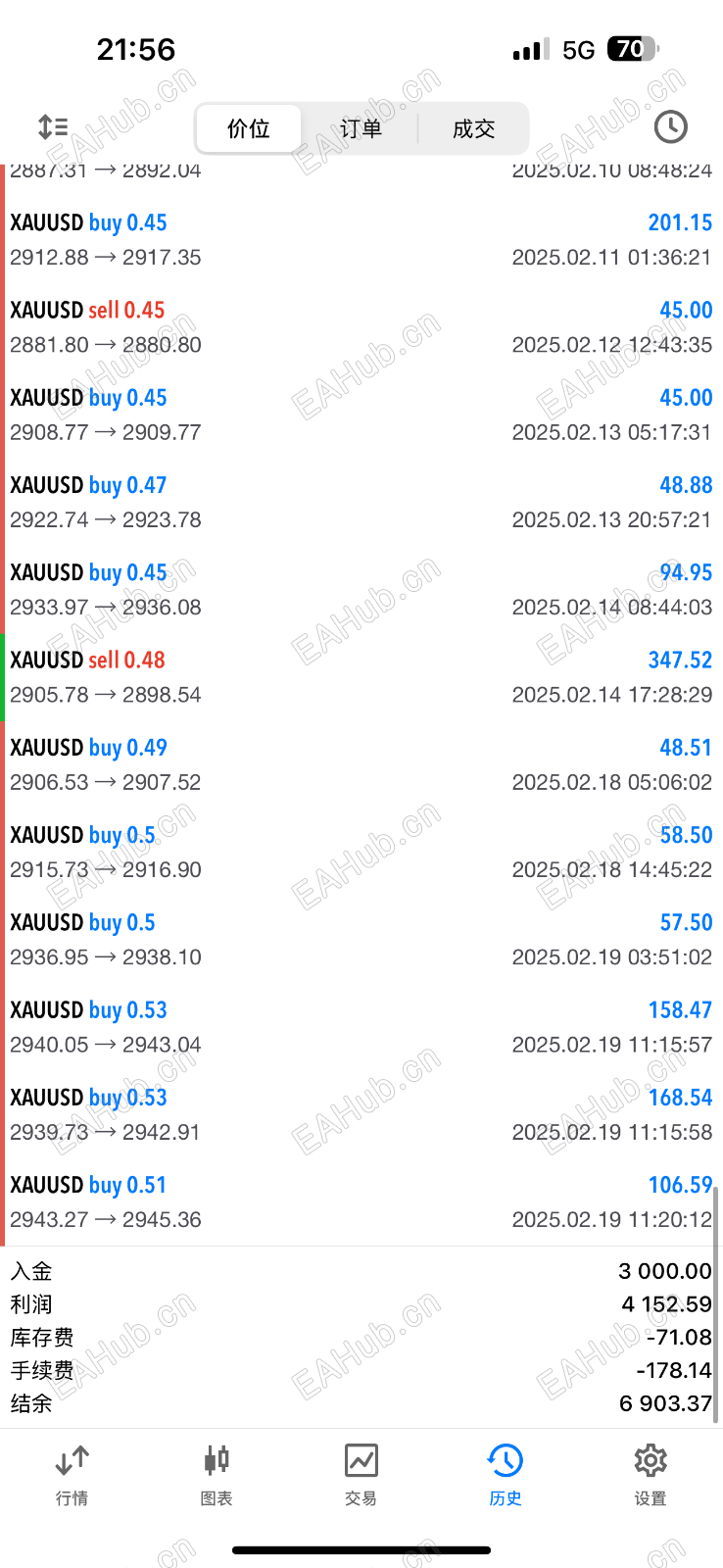Expand the XAUUSD buy 0.51 trade row

pos(361,1201)
